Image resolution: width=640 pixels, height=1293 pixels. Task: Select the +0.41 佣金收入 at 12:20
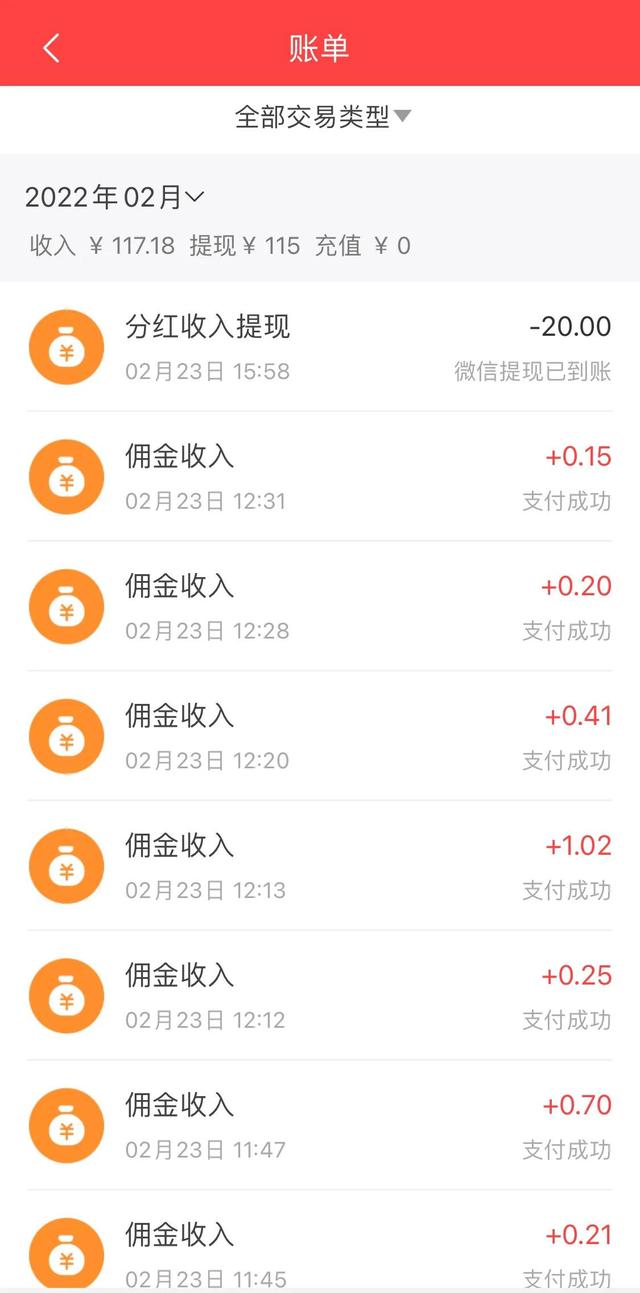(x=320, y=737)
